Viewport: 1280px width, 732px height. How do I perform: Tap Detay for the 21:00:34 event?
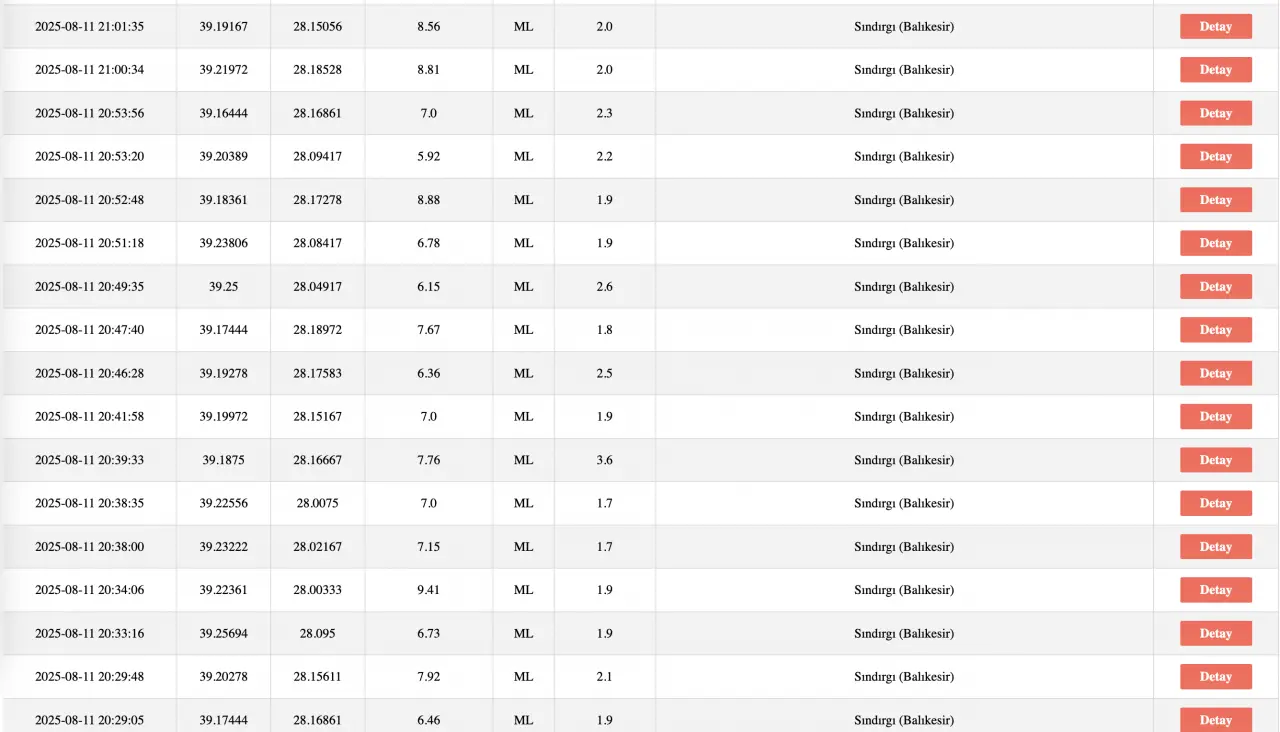point(1215,70)
